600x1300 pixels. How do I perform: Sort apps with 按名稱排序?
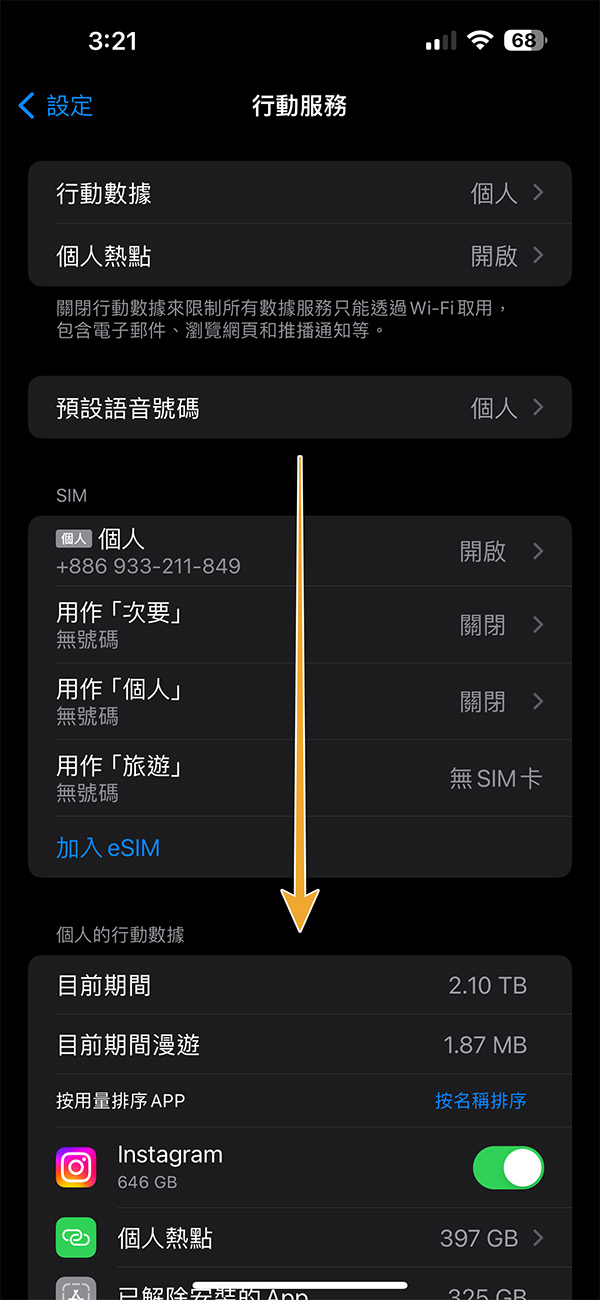pos(480,1101)
